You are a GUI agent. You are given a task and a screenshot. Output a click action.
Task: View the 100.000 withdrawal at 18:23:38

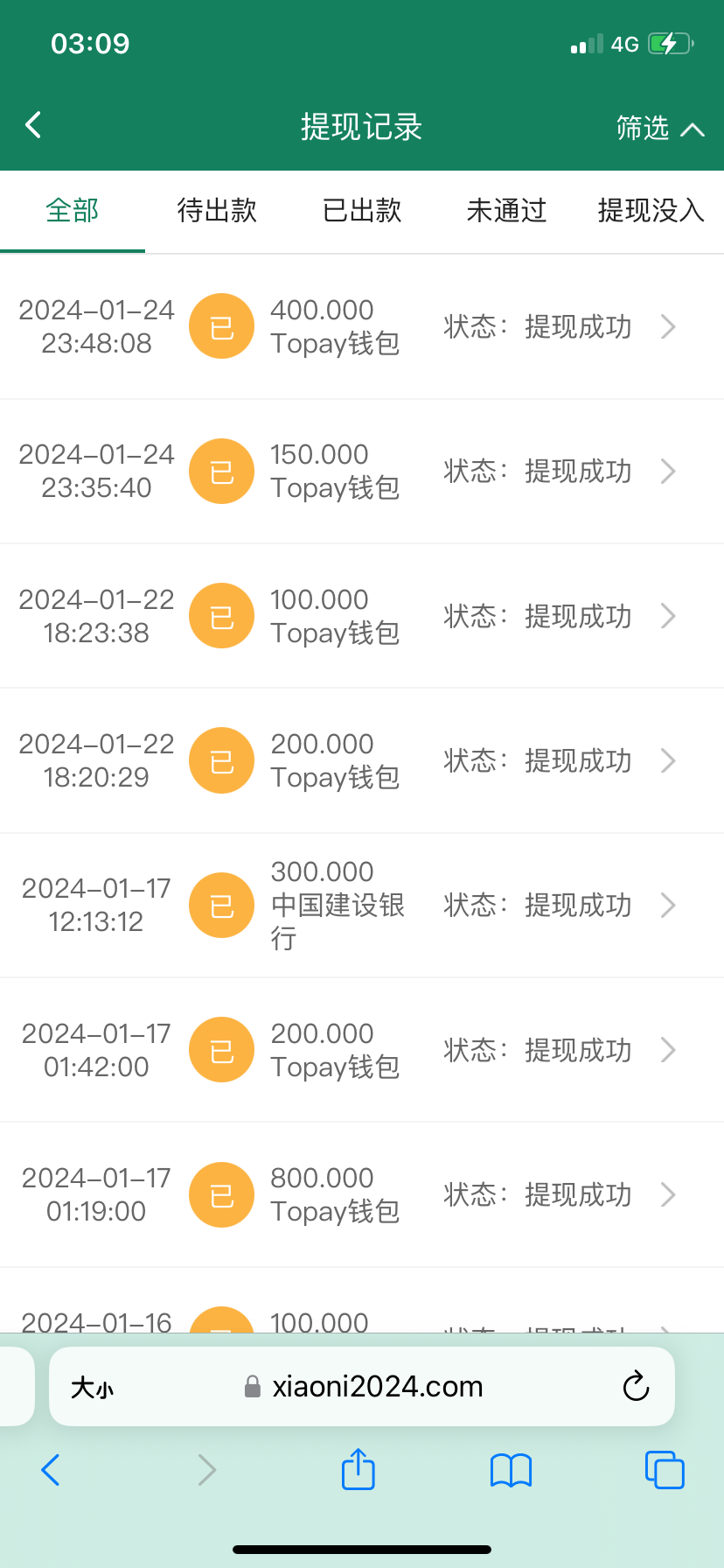coord(362,616)
